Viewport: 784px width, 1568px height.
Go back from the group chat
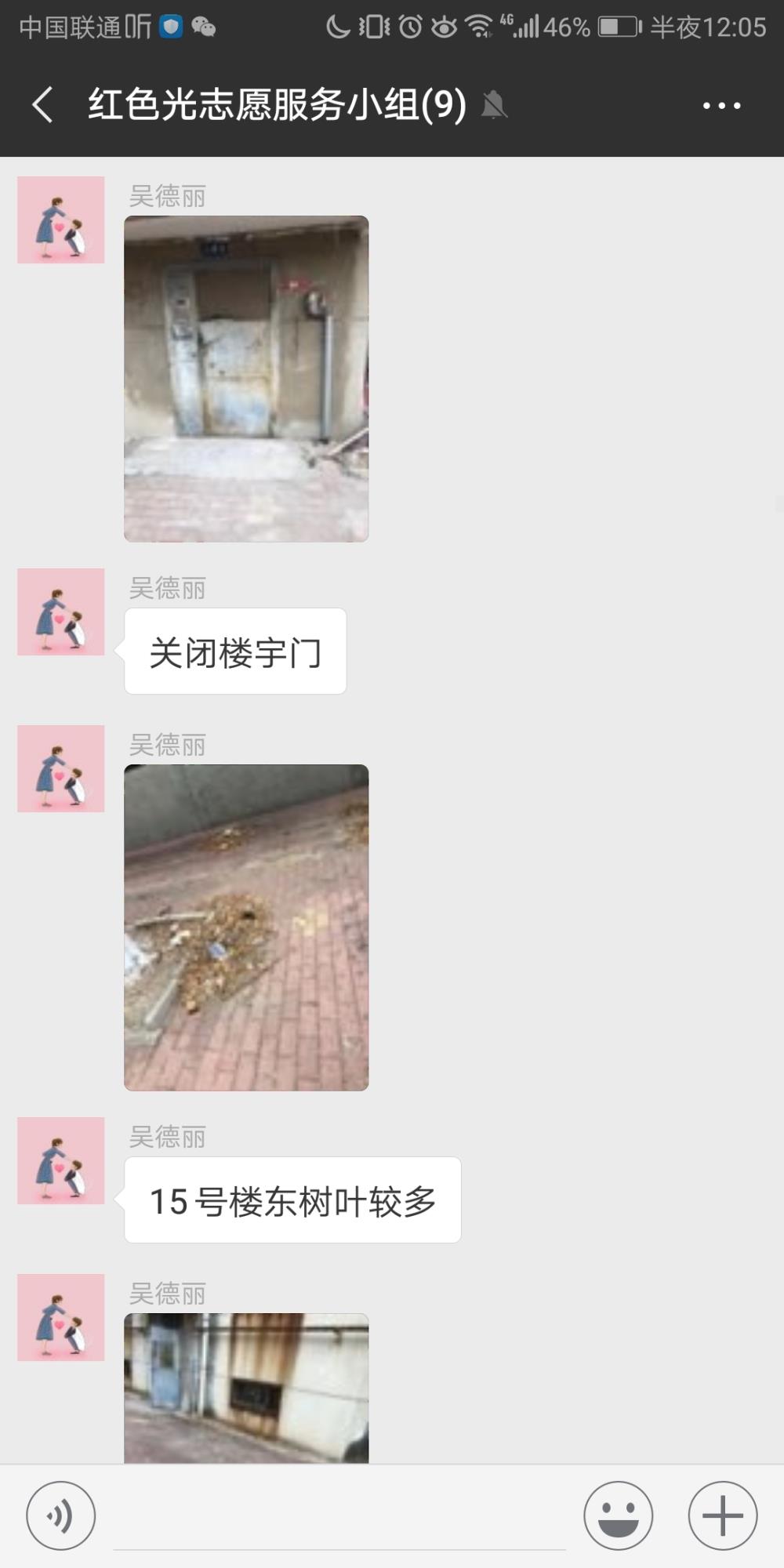[43, 105]
